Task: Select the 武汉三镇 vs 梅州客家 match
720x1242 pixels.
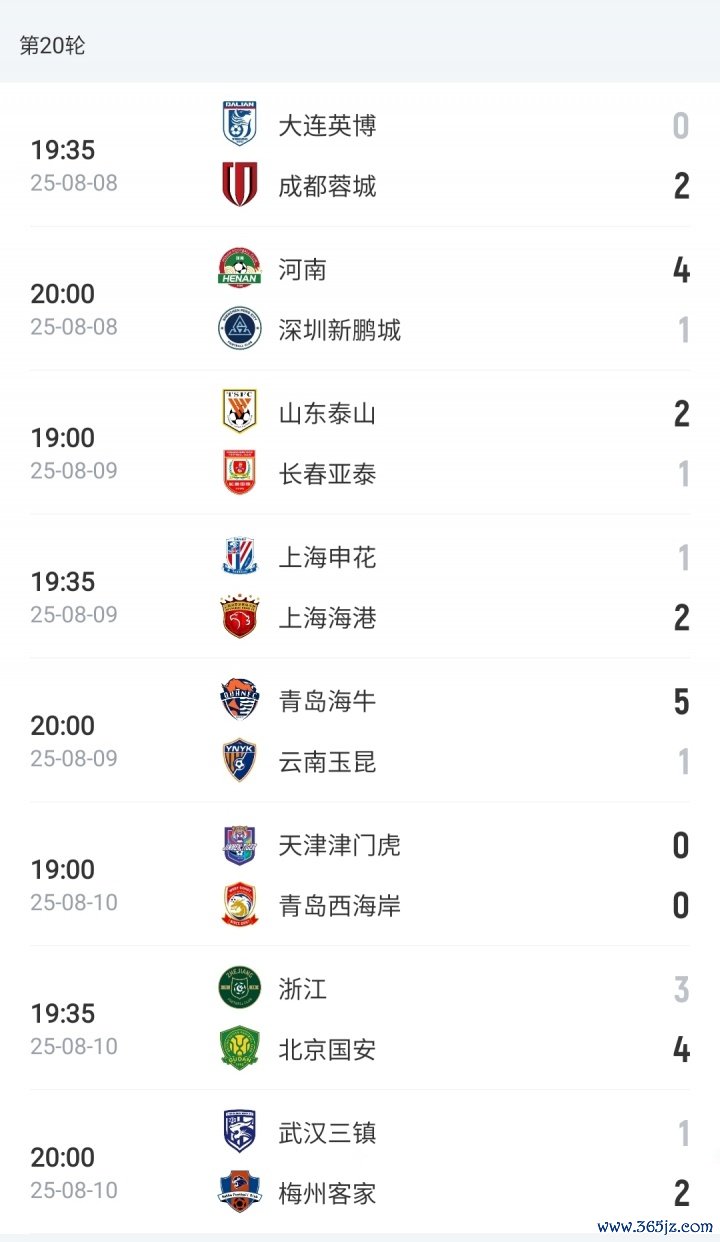Action: click(x=360, y=1163)
